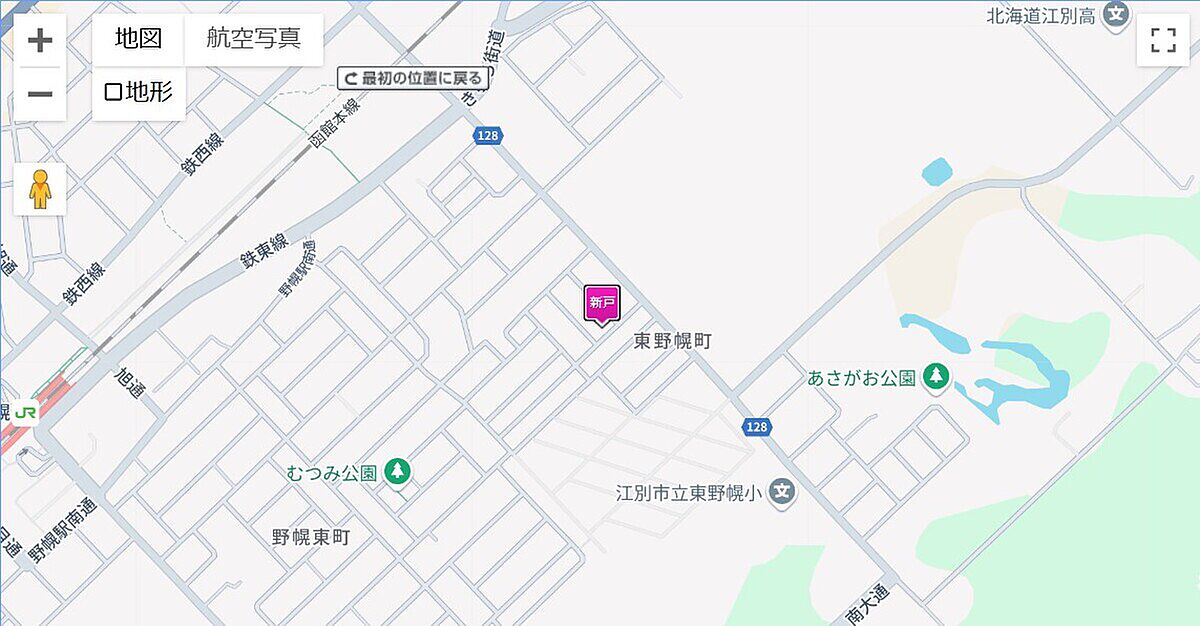Viewport: 1200px width, 626px height.
Task: Tap the 北海道江別高 school marker
Action: tap(1118, 15)
